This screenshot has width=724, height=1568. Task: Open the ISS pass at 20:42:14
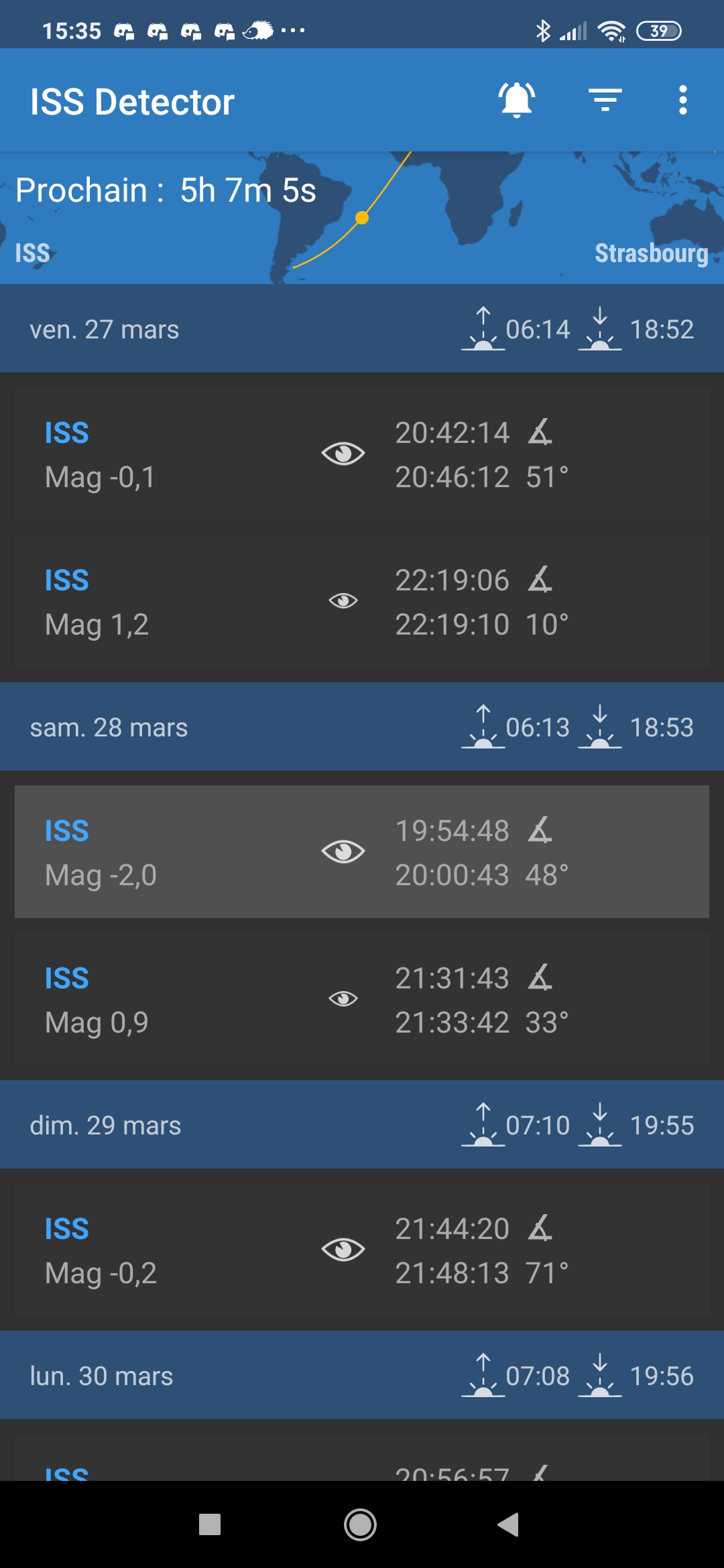pyautogui.click(x=362, y=454)
